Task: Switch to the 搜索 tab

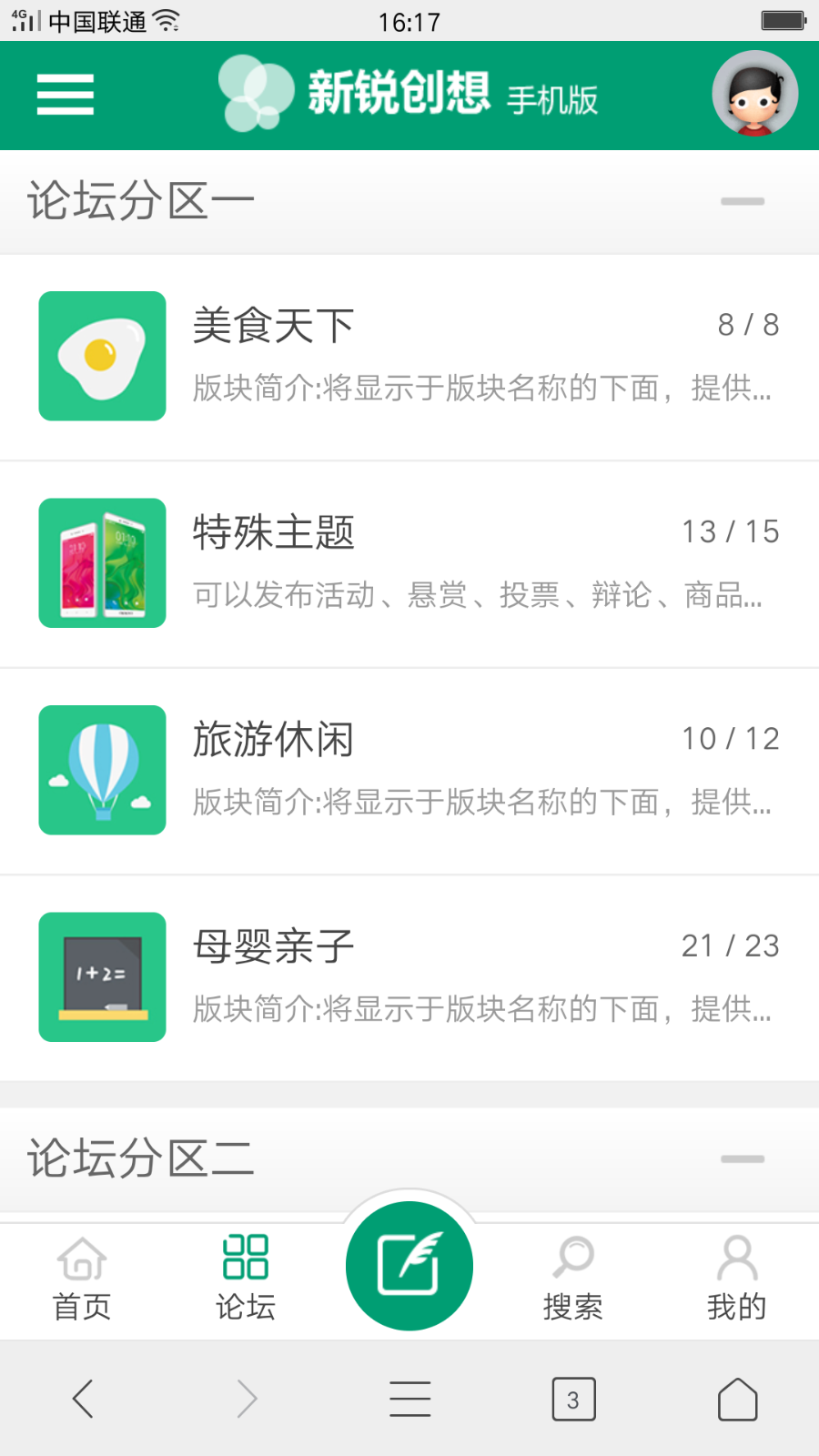Action: (x=573, y=1279)
